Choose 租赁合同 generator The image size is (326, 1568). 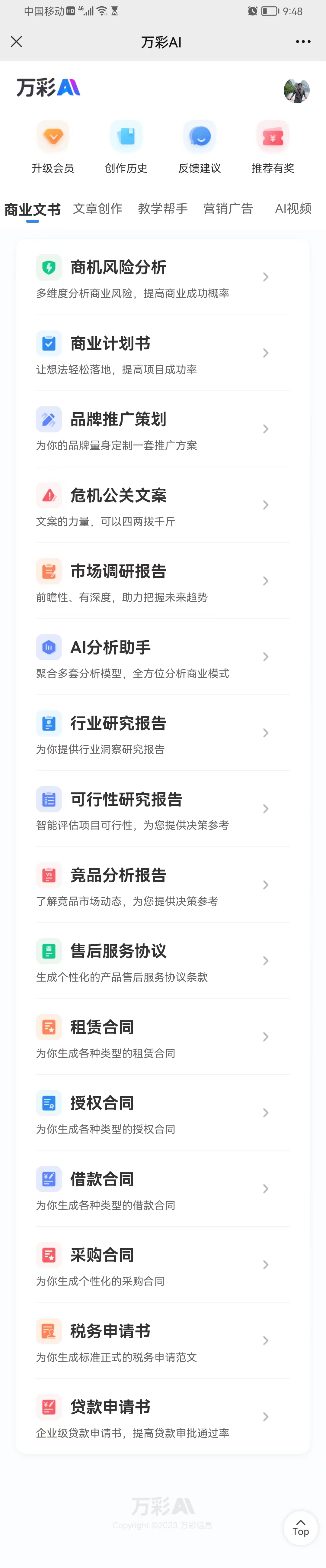pos(162,1036)
